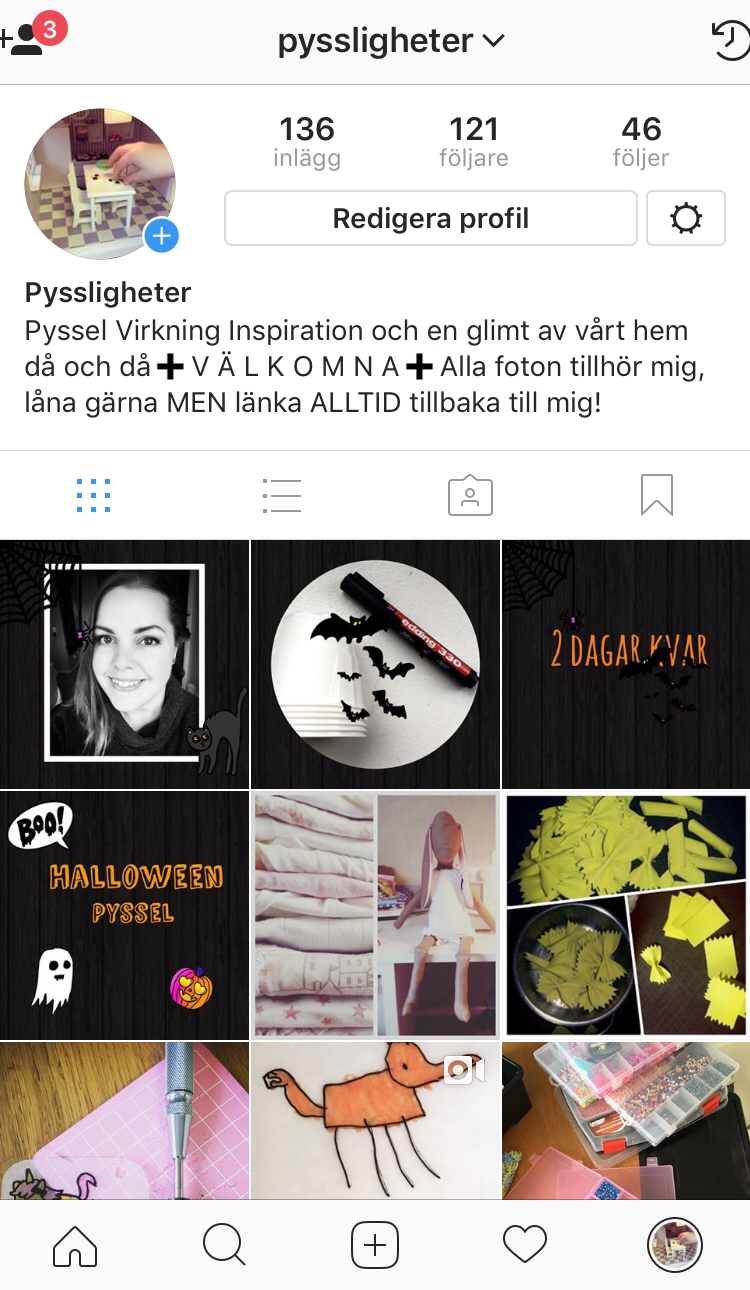Switch to the grid view tab

(x=94, y=495)
